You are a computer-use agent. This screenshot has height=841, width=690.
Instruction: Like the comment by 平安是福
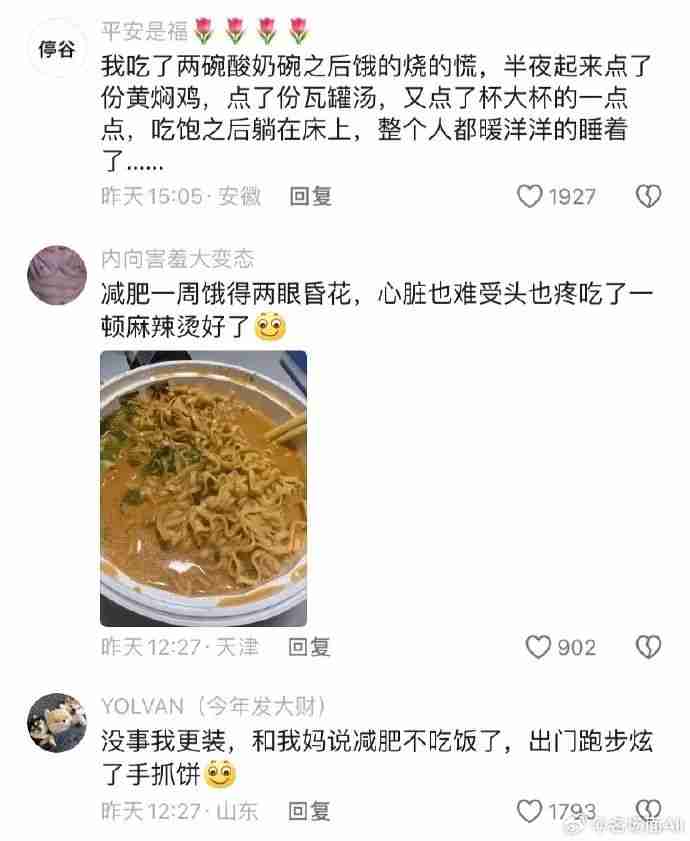[x=530, y=197]
